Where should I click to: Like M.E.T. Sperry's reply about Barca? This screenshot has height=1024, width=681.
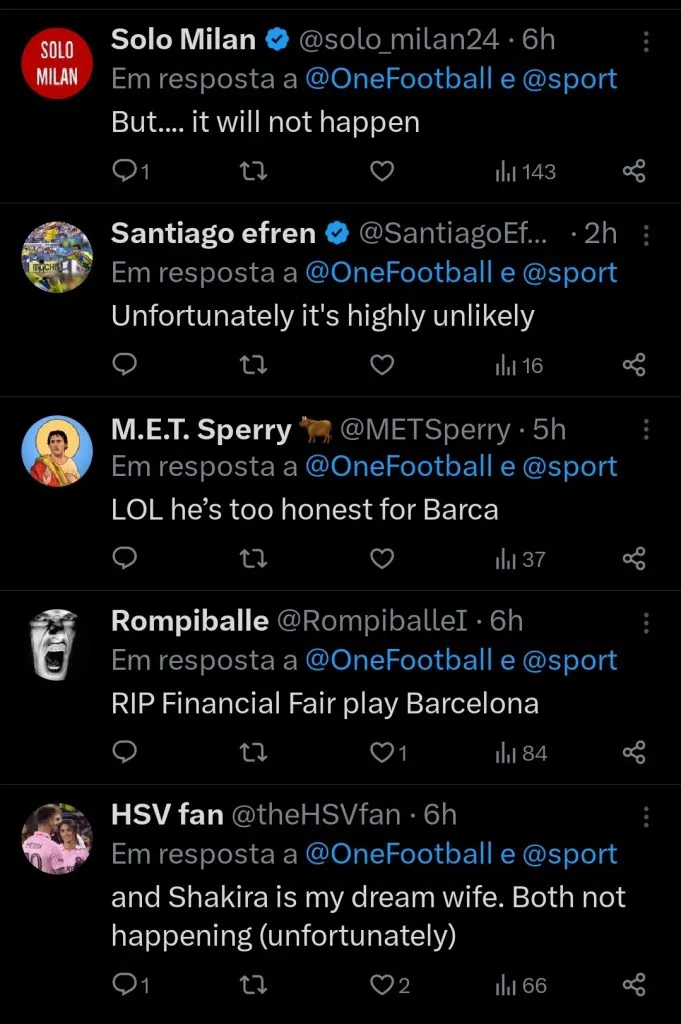(x=382, y=559)
